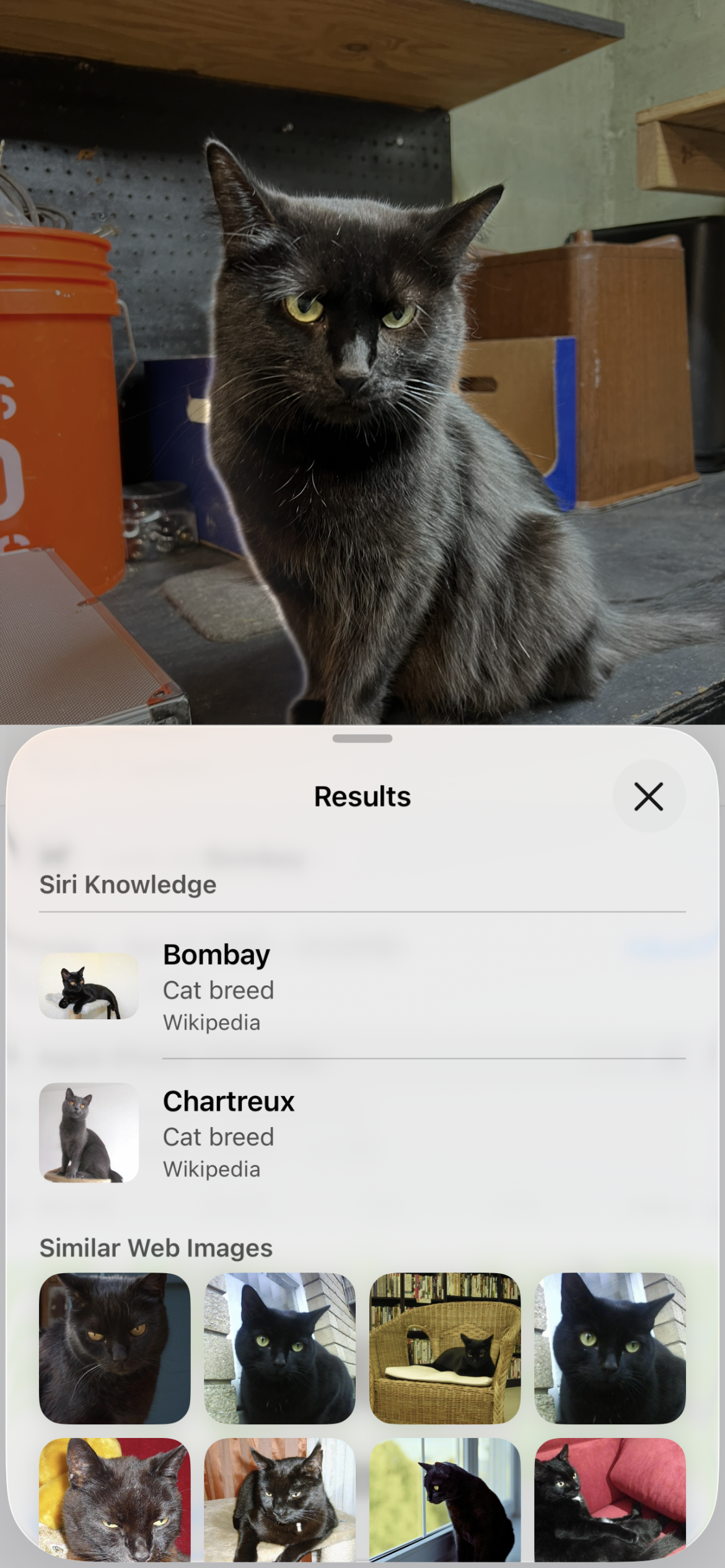Open the similar image of cat in wicker chair
Image resolution: width=725 pixels, height=1568 pixels.
coord(445,1348)
